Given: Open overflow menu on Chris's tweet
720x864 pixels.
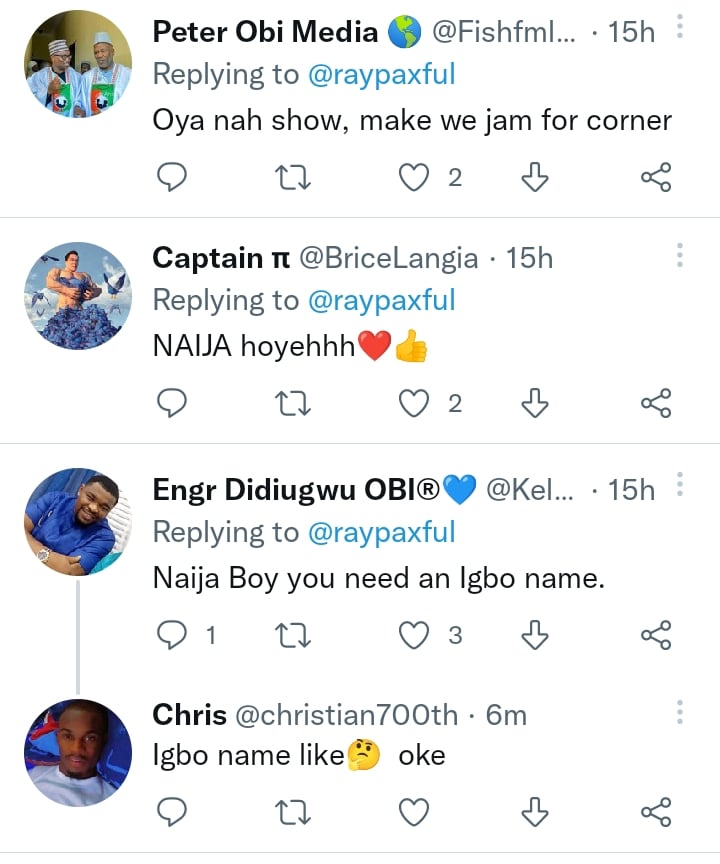Looking at the screenshot, I should click(x=679, y=713).
